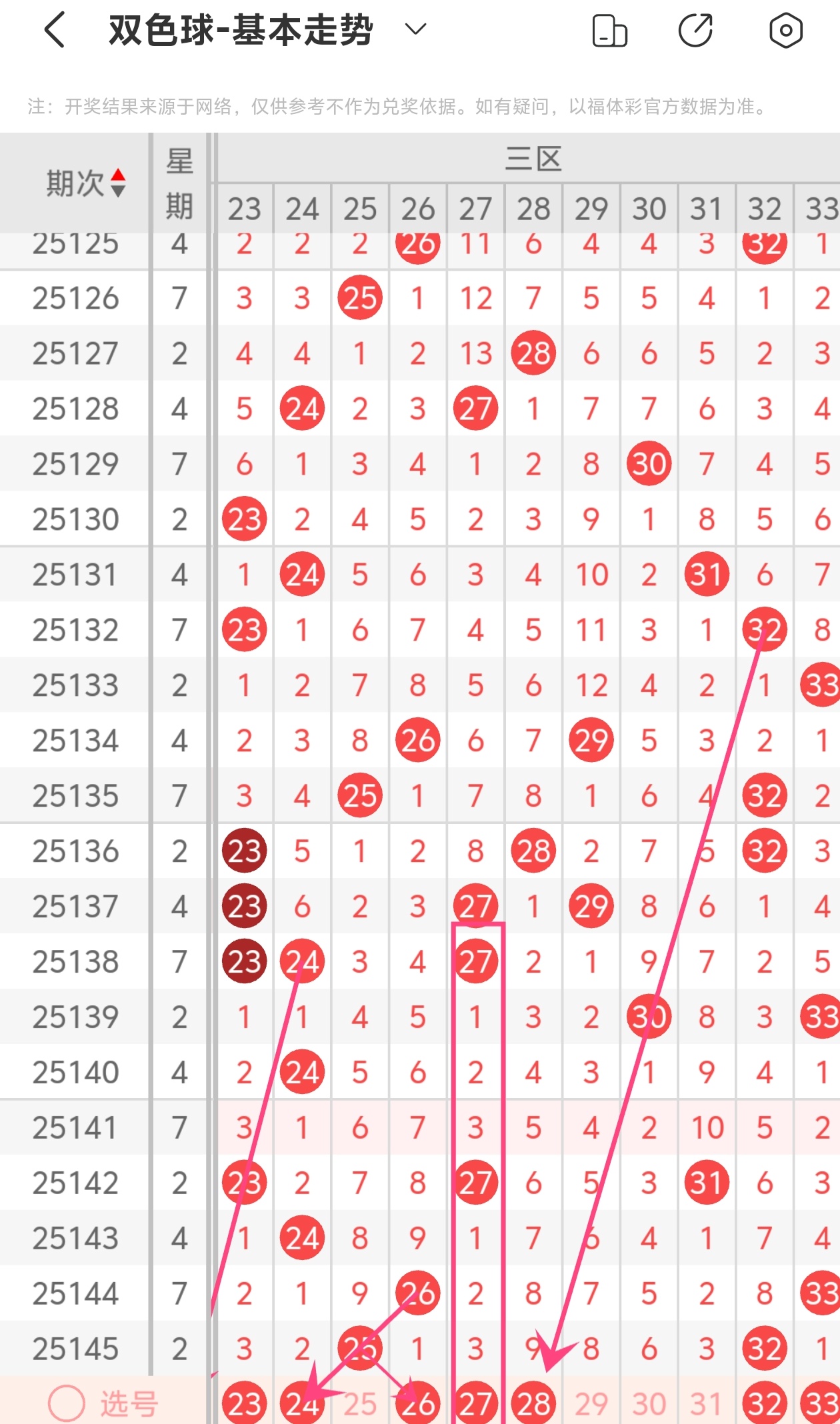
Task: Tap the 选号 circle at the row start
Action: [67, 1404]
